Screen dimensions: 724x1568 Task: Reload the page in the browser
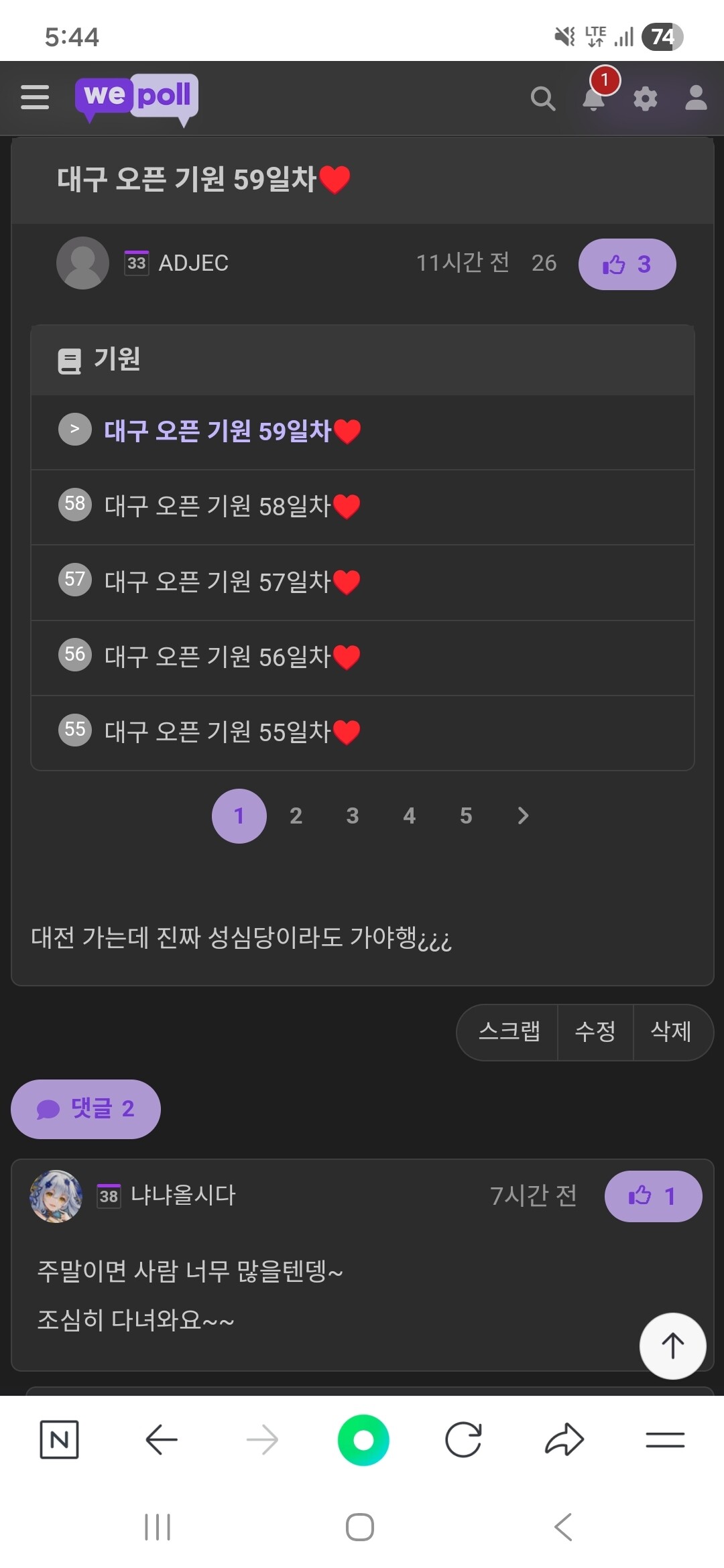point(463,1439)
